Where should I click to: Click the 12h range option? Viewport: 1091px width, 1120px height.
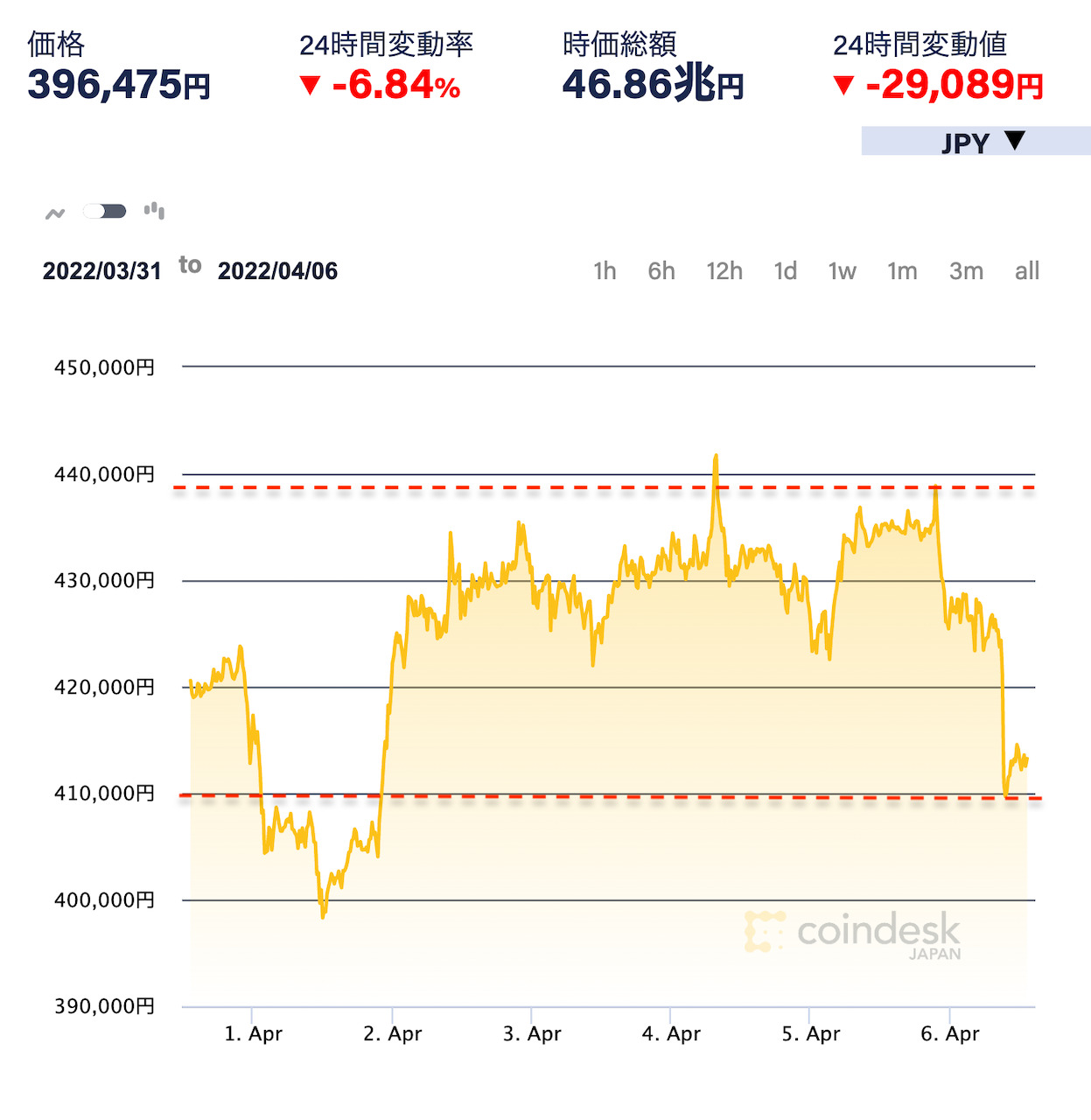tap(724, 271)
